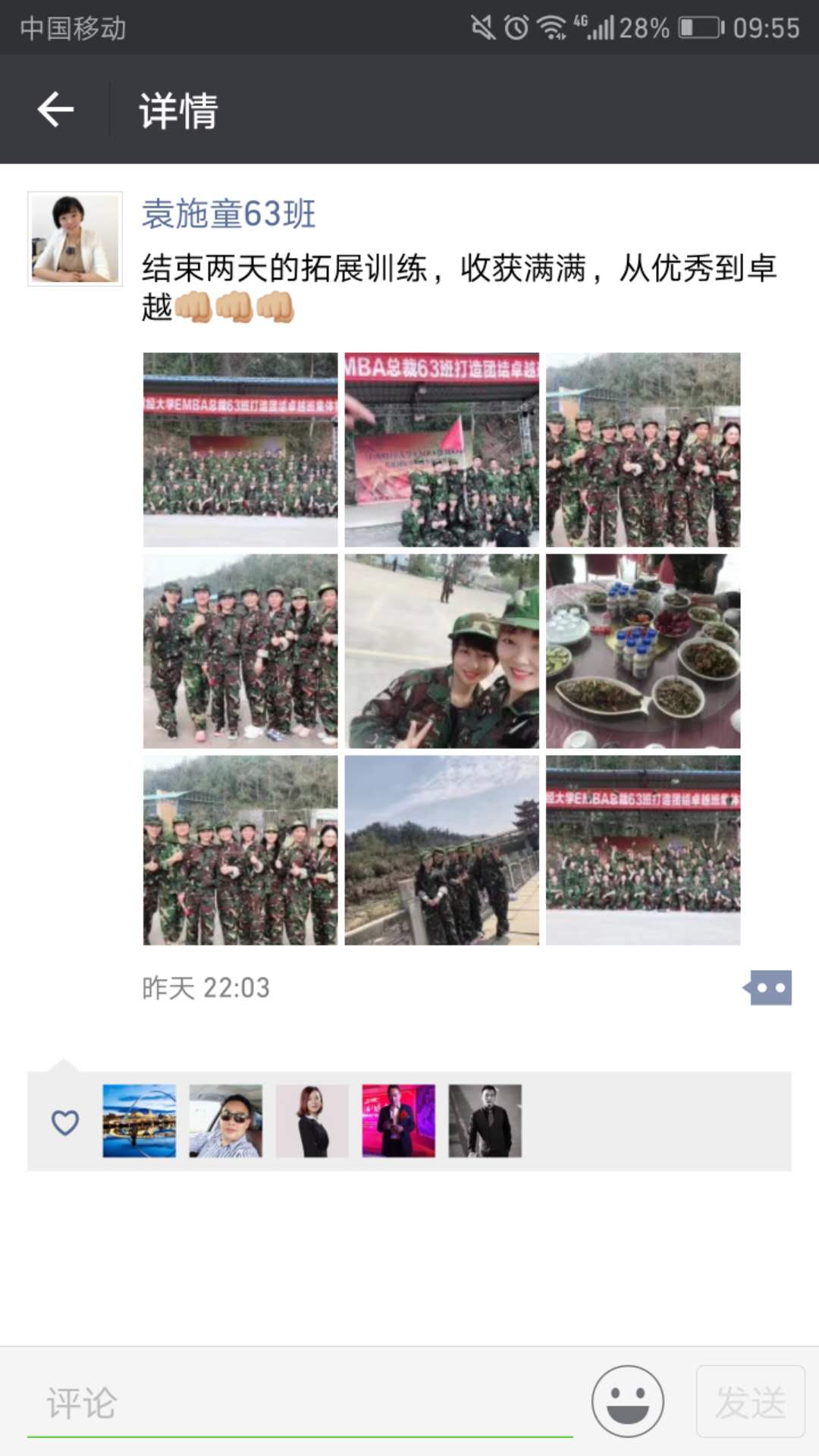Image resolution: width=819 pixels, height=1456 pixels.
Task: Open the last group photo with raised arms
Action: coord(643,849)
